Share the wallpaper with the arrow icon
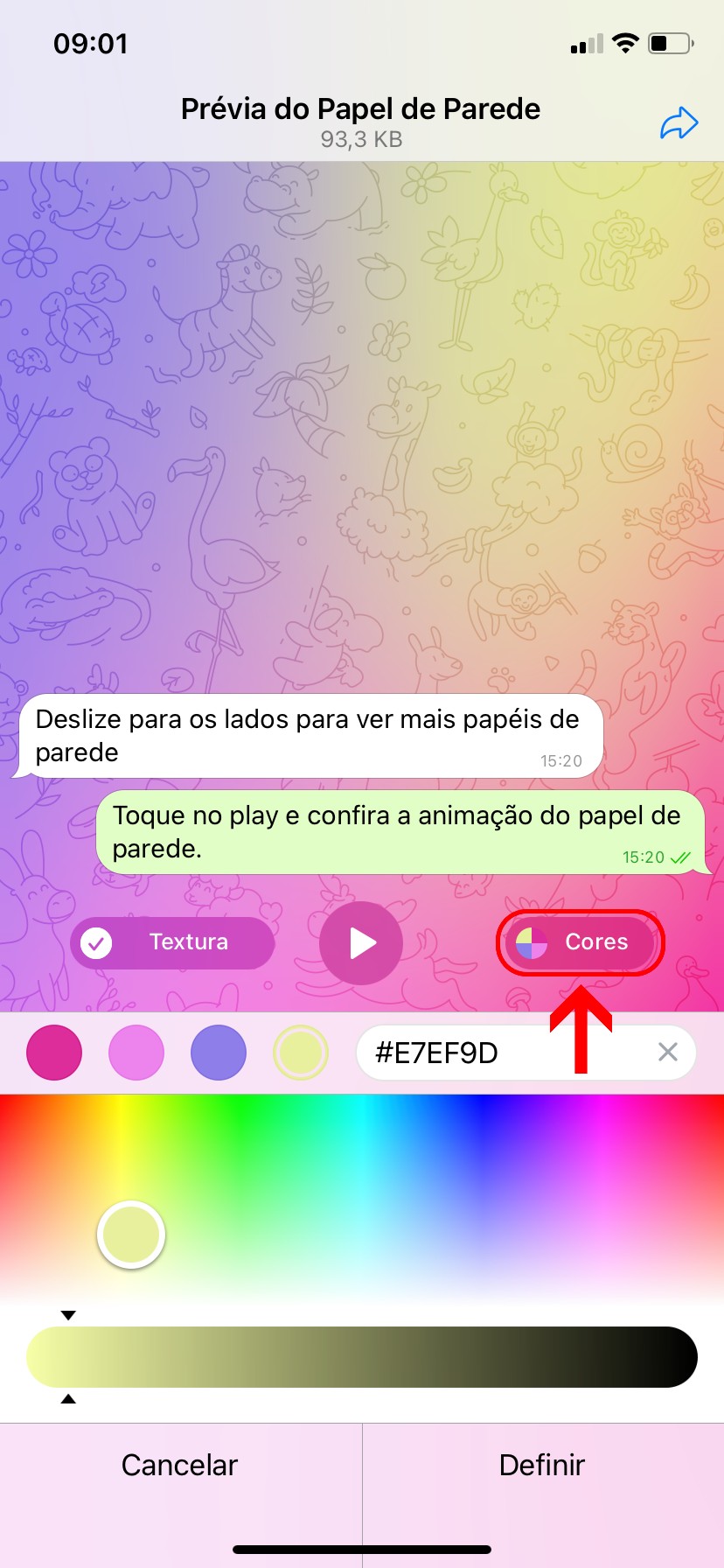The height and width of the screenshot is (1568, 724). (x=679, y=123)
